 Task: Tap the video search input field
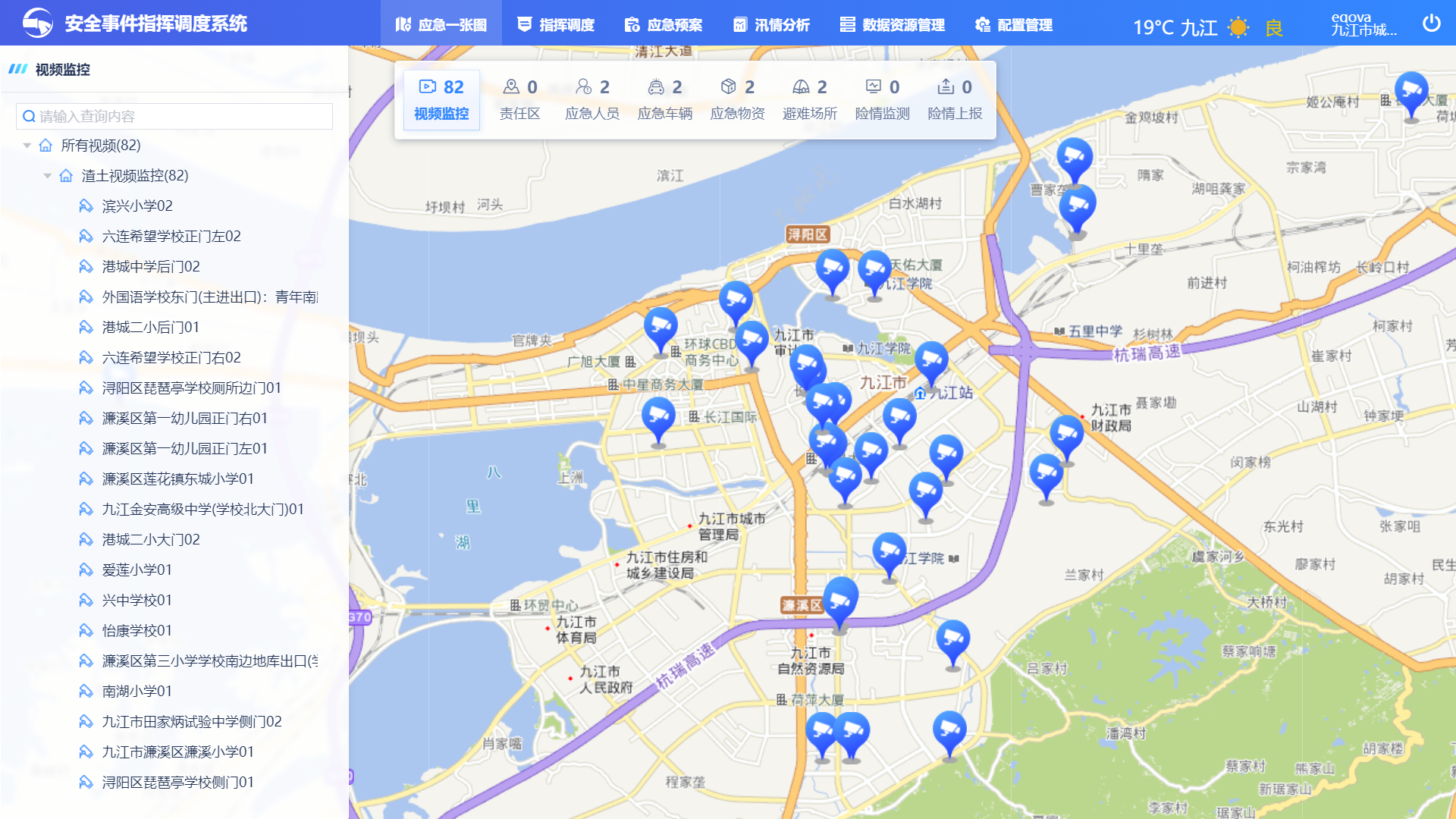tap(174, 116)
